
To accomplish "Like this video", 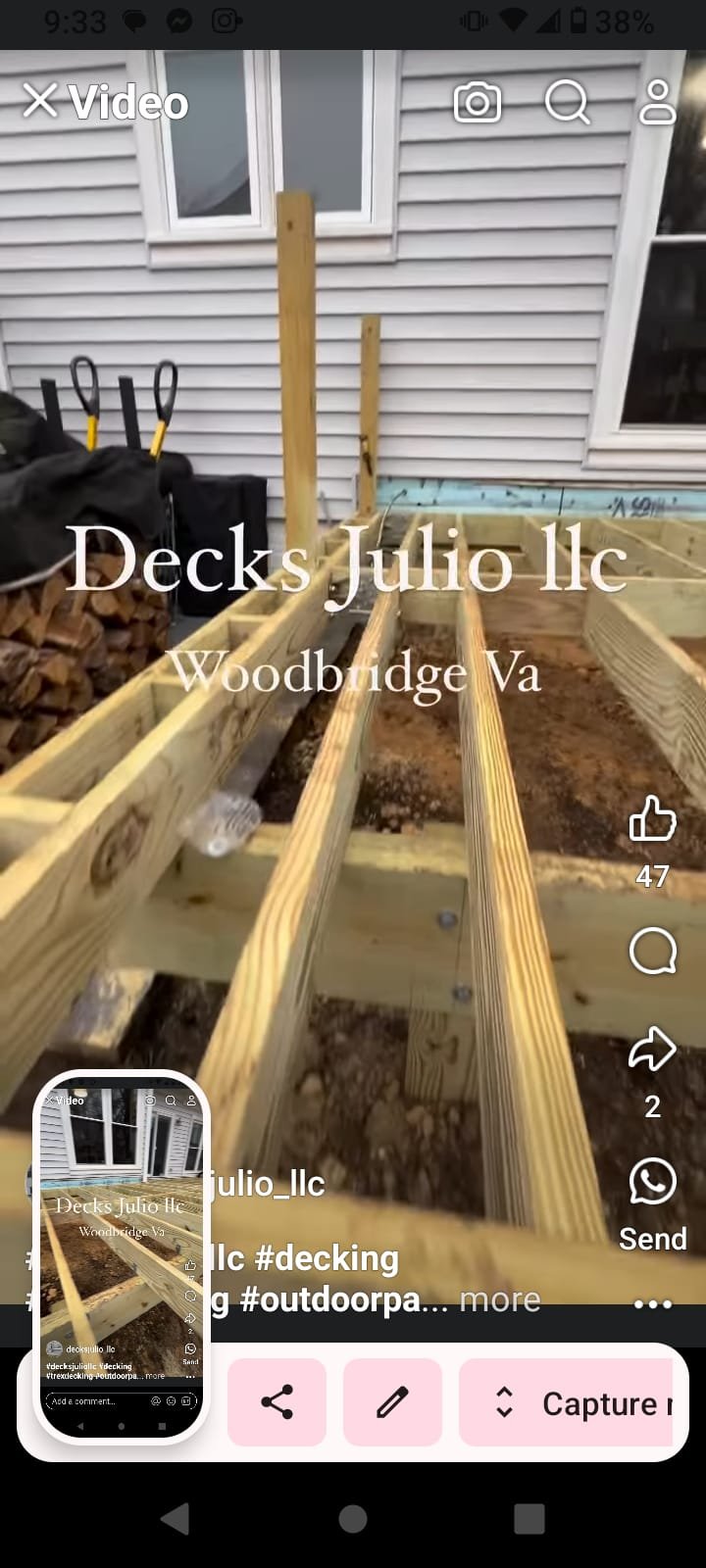I will [x=652, y=819].
